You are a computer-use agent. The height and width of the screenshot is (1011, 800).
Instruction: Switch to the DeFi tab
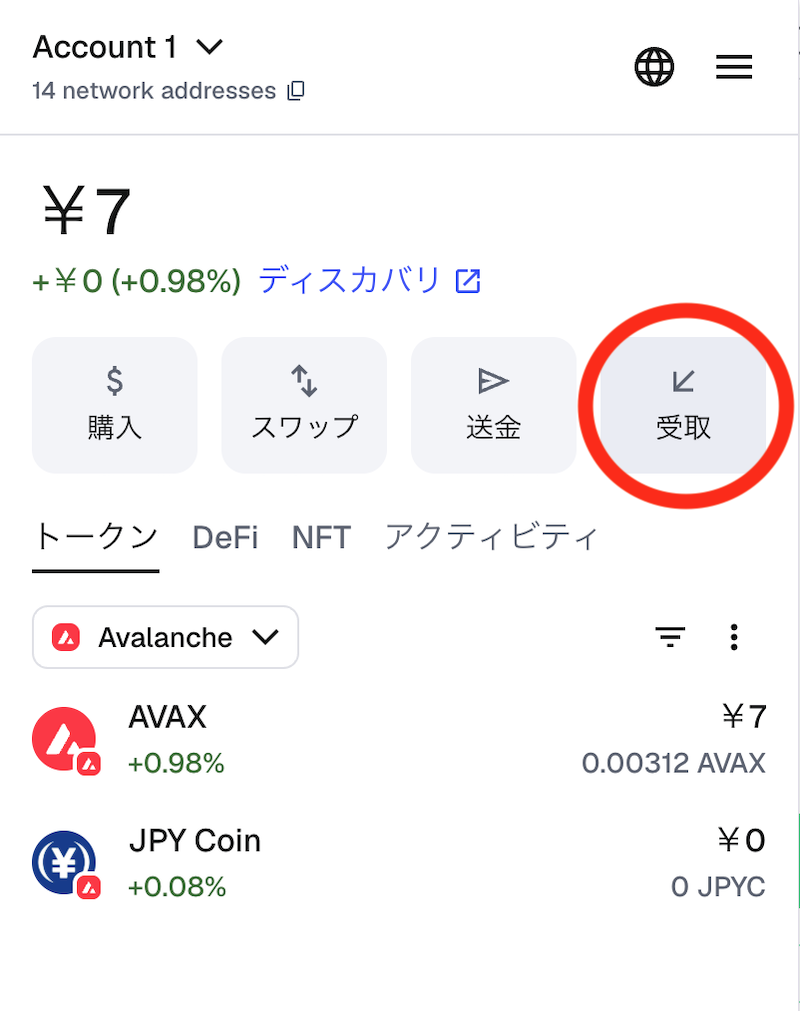(x=225, y=538)
